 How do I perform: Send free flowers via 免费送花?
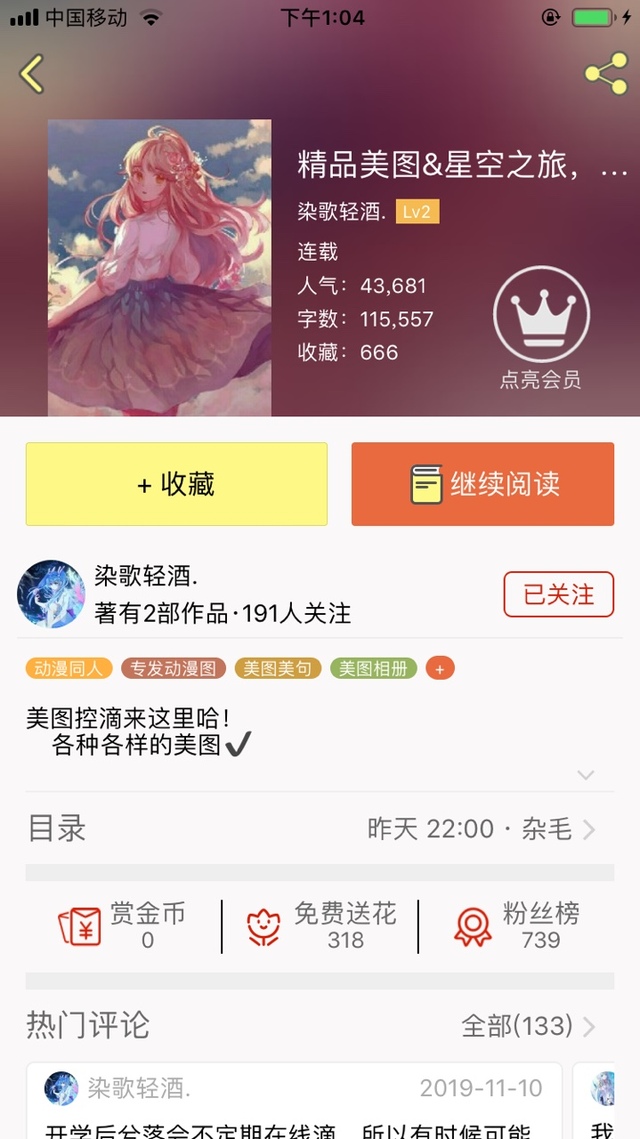coord(322,926)
